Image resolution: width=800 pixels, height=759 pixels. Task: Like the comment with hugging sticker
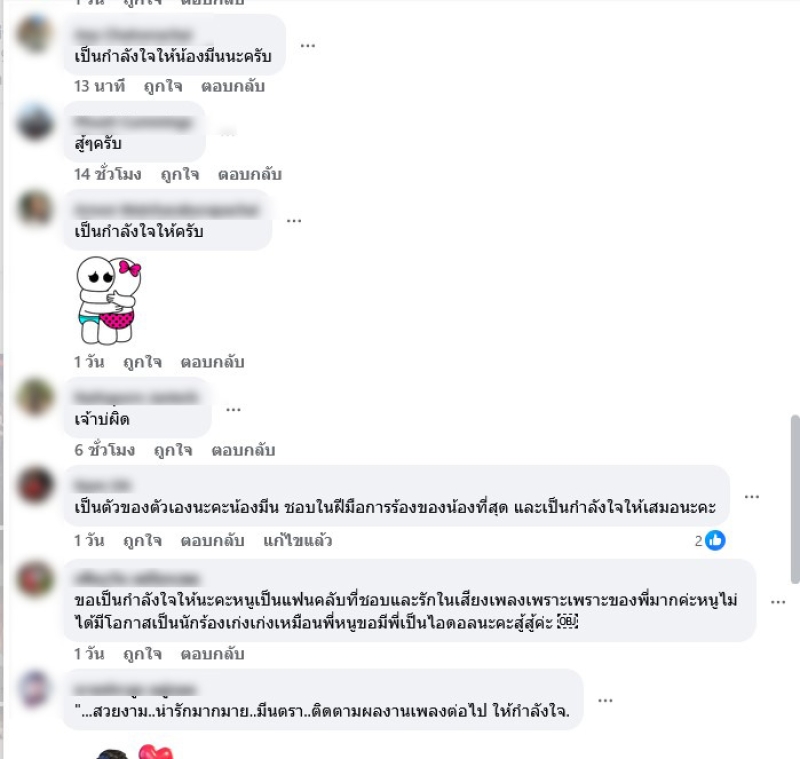142,362
